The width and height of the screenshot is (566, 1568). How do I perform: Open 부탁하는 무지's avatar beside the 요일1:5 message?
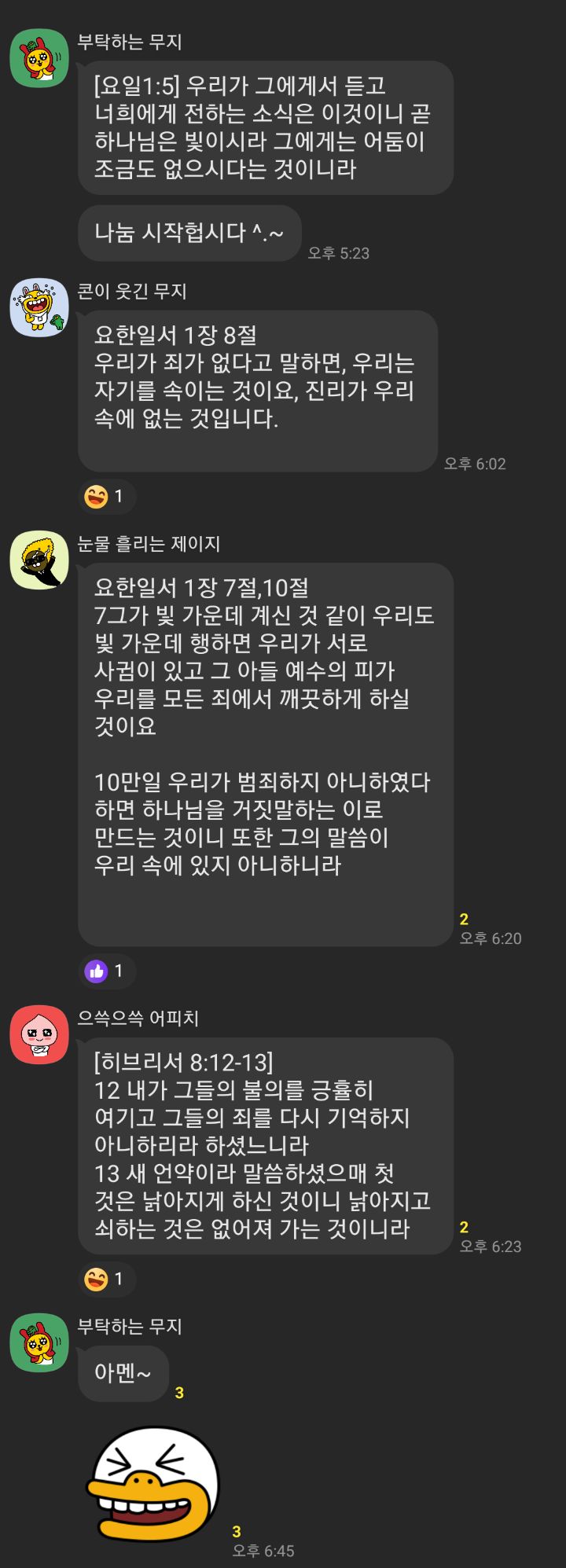click(39, 58)
